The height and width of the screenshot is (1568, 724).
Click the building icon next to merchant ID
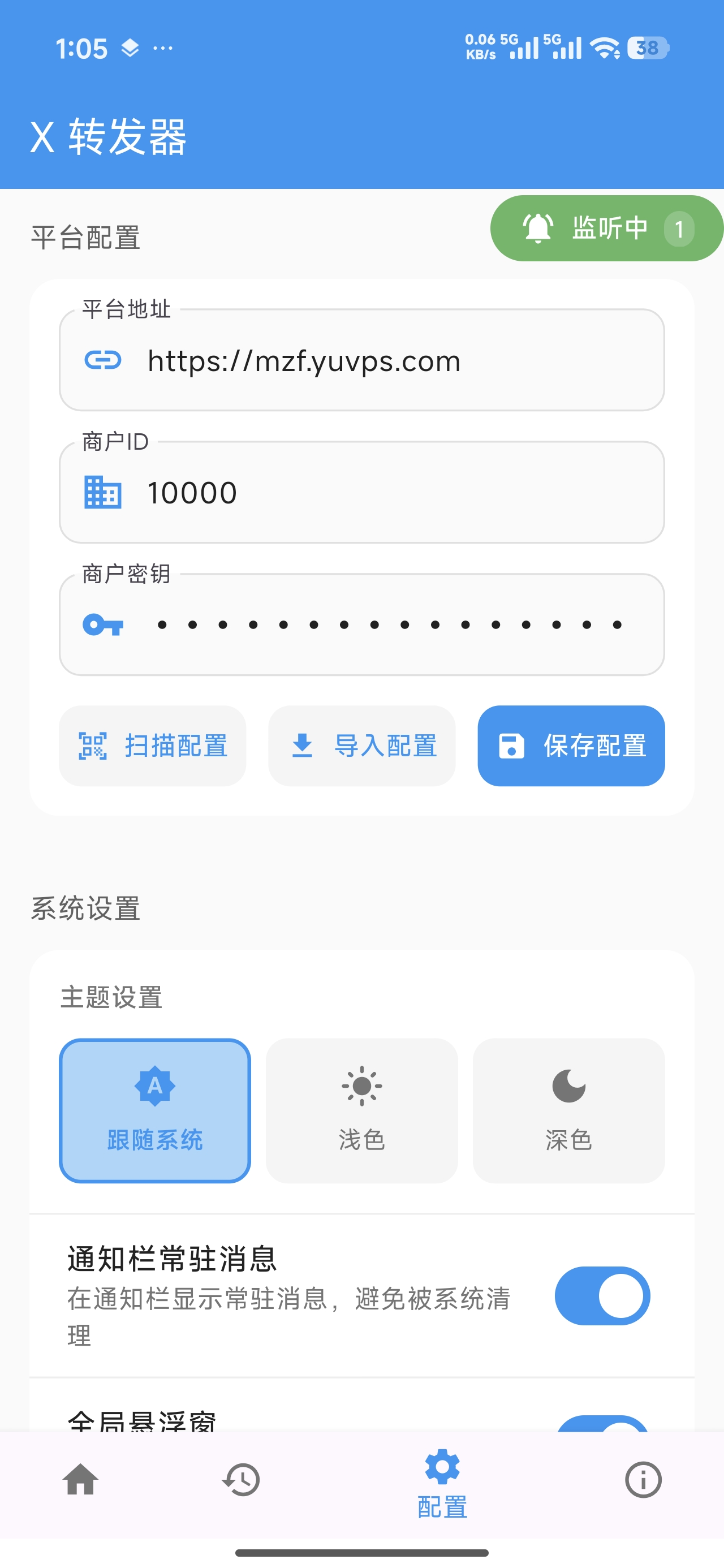point(104,493)
